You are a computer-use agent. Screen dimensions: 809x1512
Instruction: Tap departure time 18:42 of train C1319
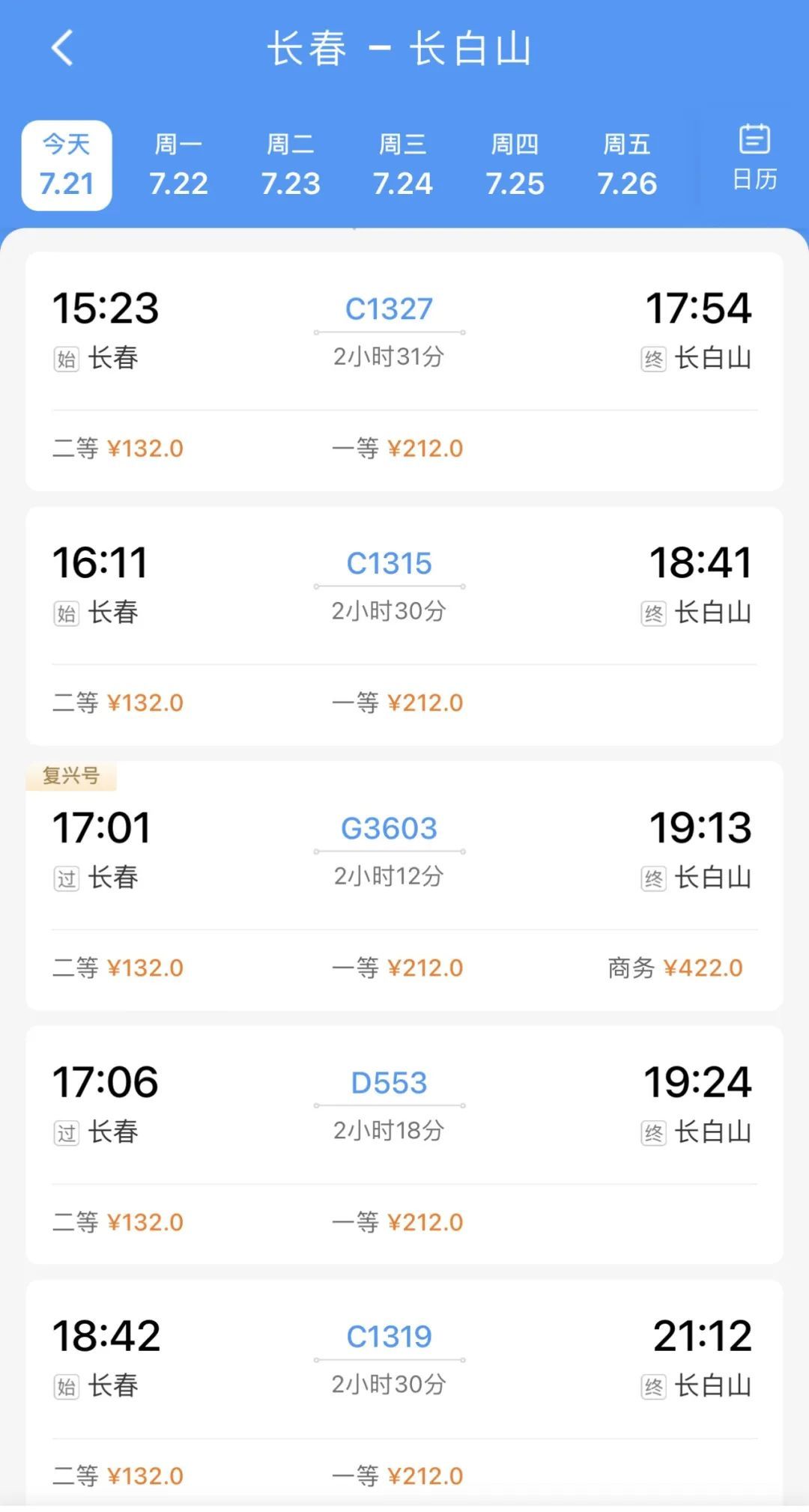[106, 1335]
